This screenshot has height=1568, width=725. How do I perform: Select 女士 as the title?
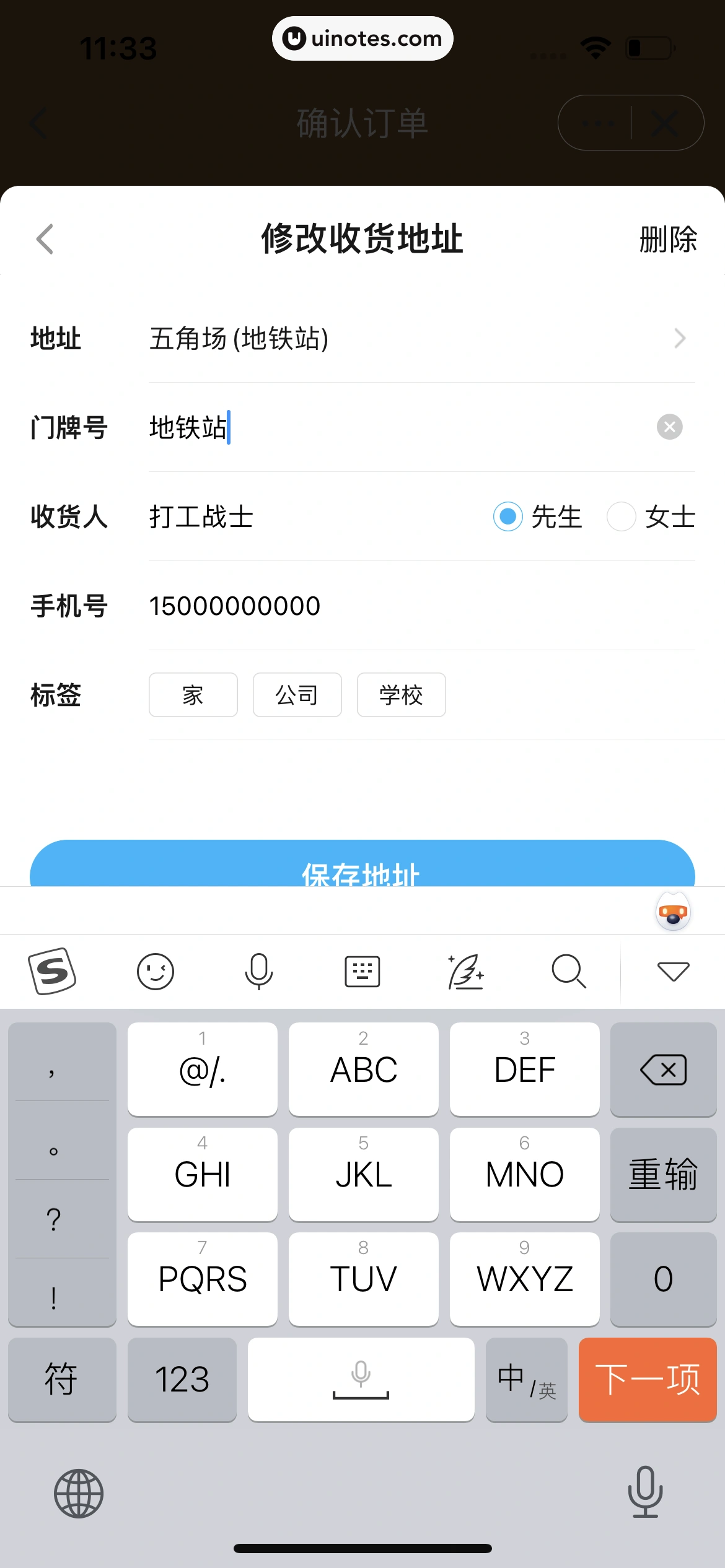pyautogui.click(x=622, y=516)
